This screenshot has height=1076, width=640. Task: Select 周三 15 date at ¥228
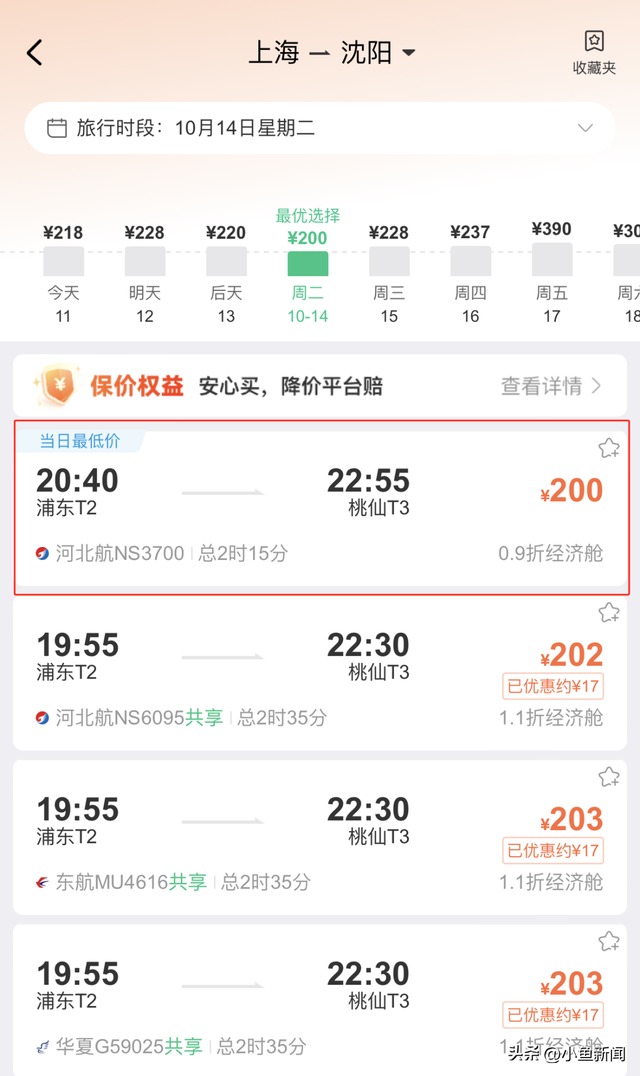coord(389,272)
